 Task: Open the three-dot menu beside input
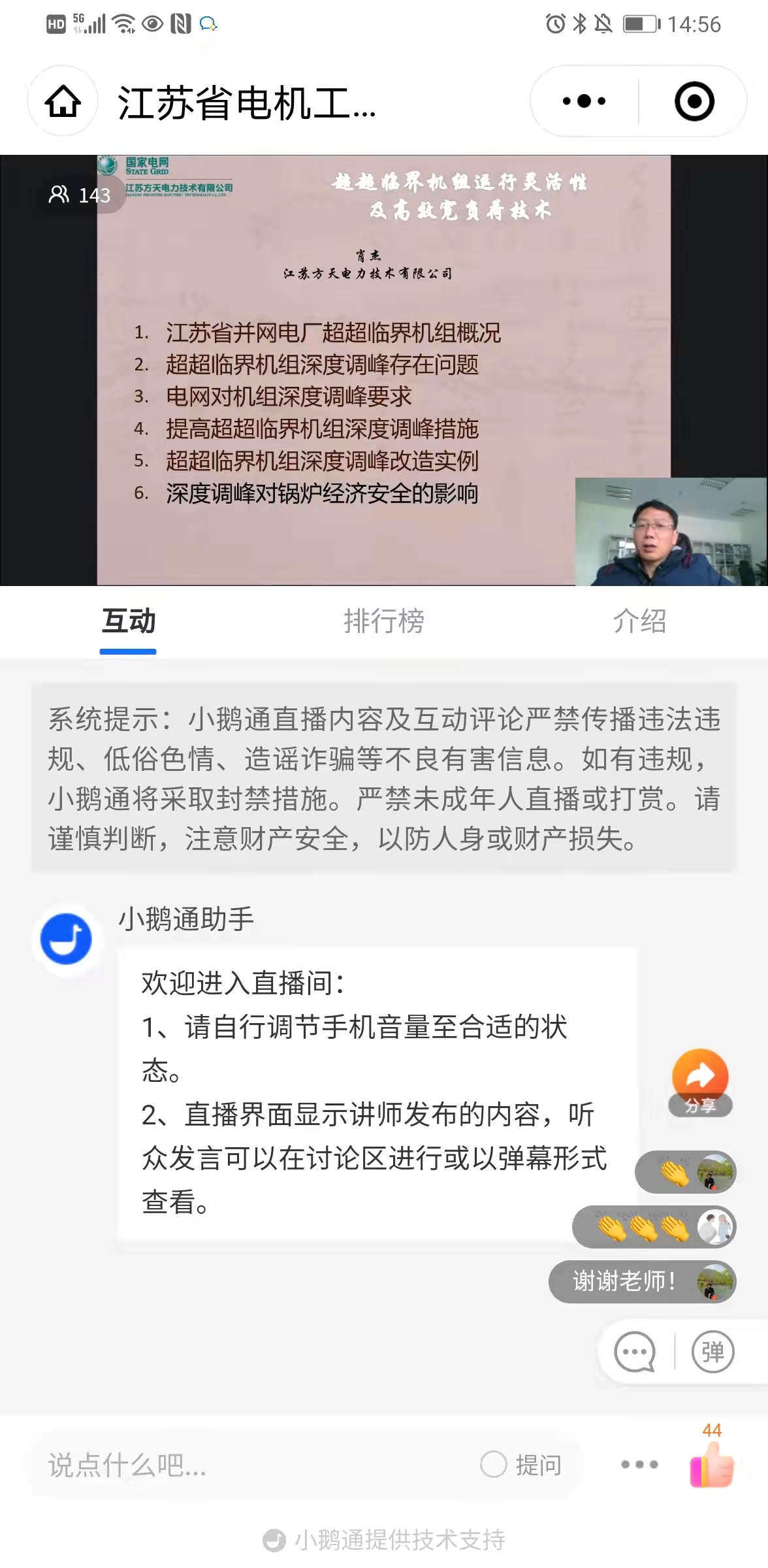(x=639, y=1465)
